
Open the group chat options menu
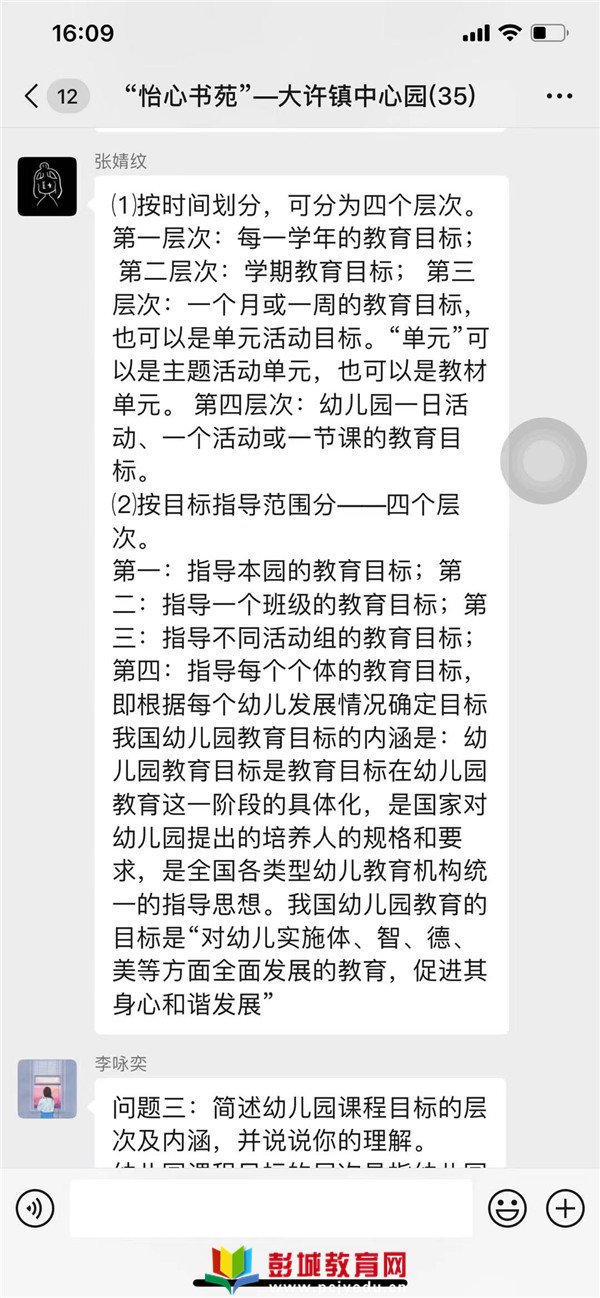pyautogui.click(x=559, y=97)
